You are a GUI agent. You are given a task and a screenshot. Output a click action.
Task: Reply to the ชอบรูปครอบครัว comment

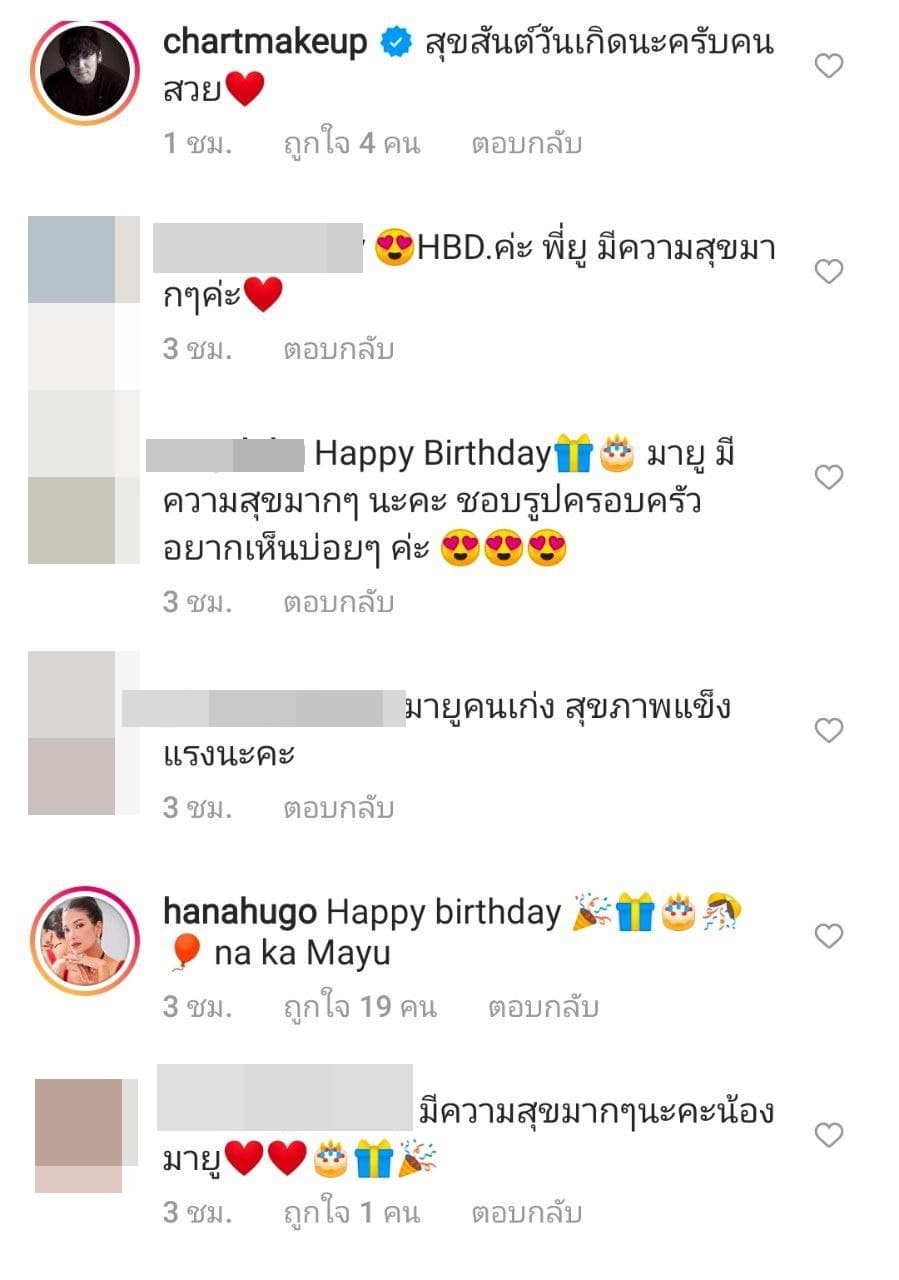(339, 602)
